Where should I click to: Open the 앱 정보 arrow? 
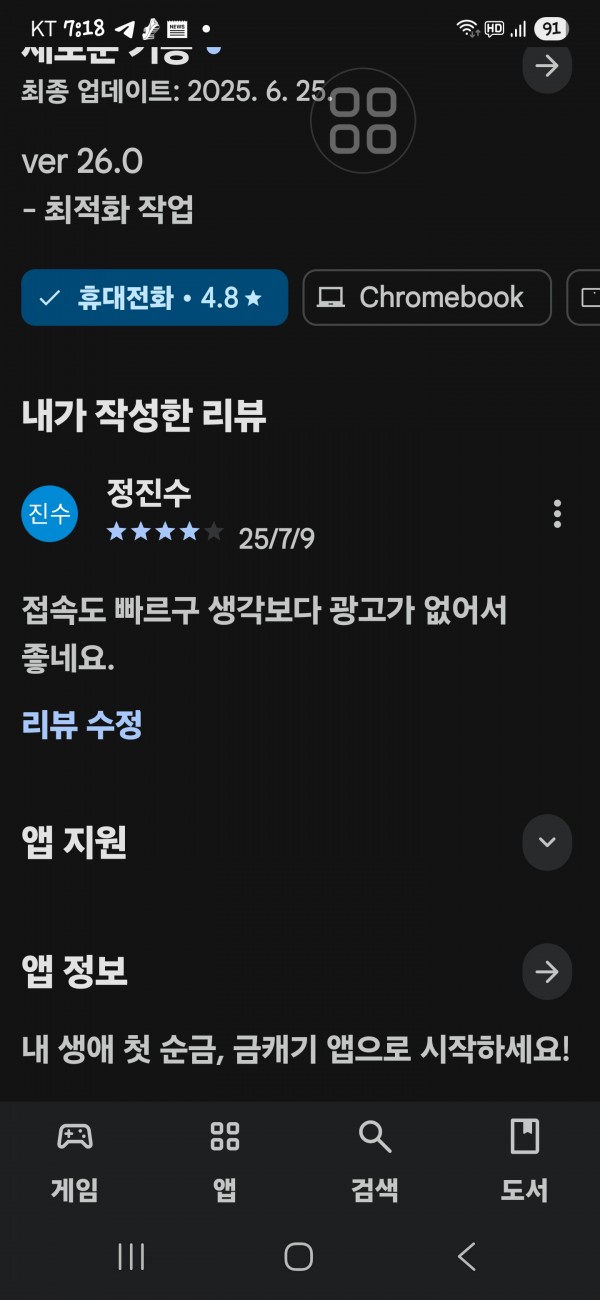[x=547, y=971]
